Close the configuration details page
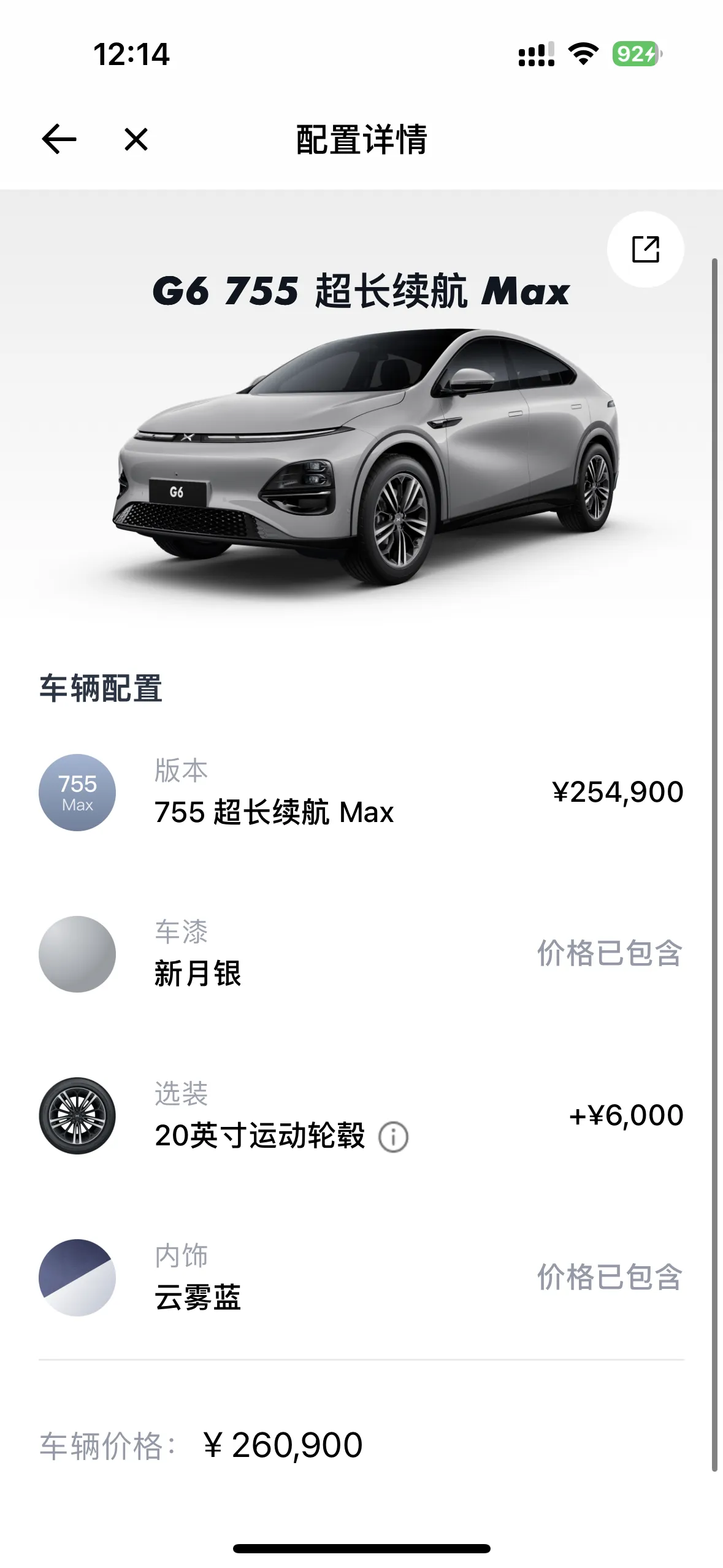The image size is (723, 1568). click(136, 139)
